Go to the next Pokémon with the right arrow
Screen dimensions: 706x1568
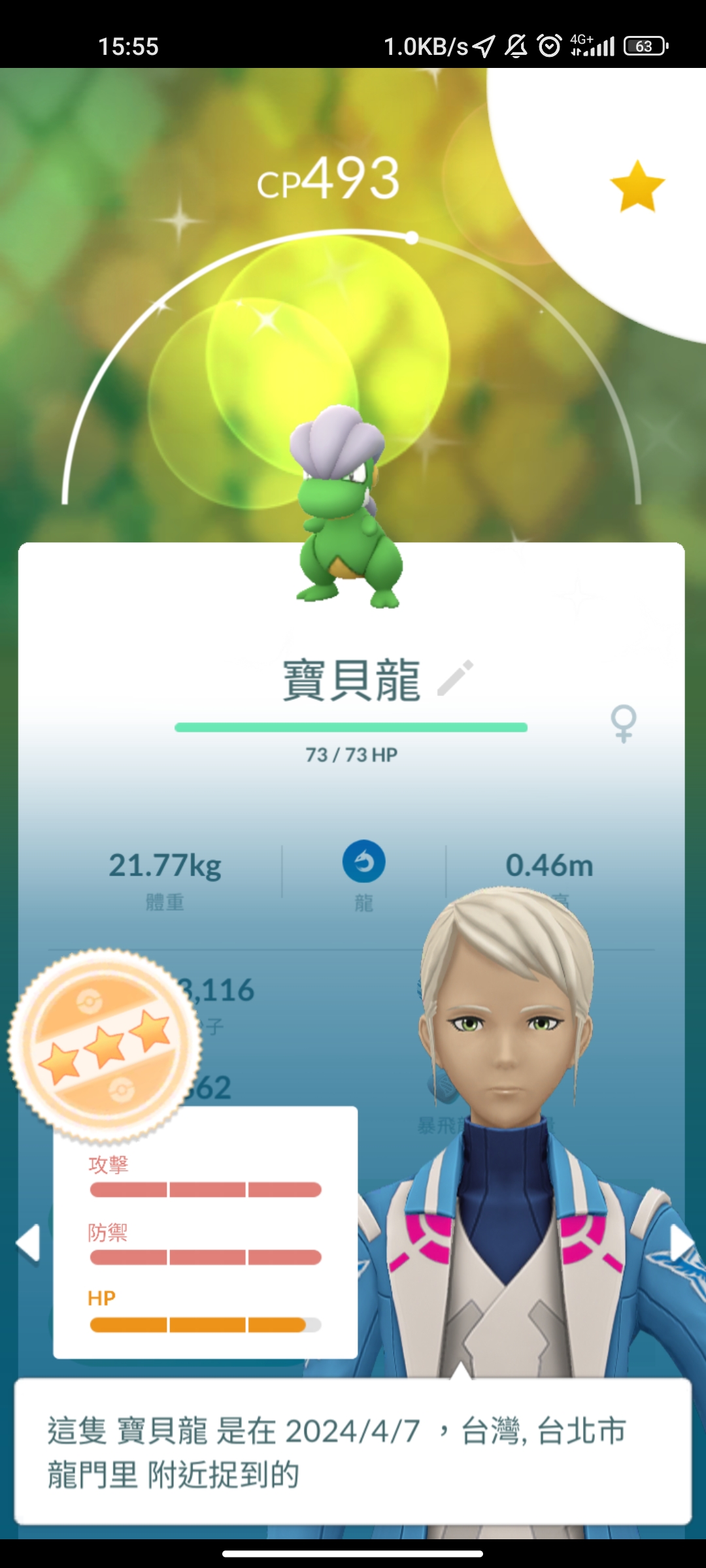tap(681, 1243)
